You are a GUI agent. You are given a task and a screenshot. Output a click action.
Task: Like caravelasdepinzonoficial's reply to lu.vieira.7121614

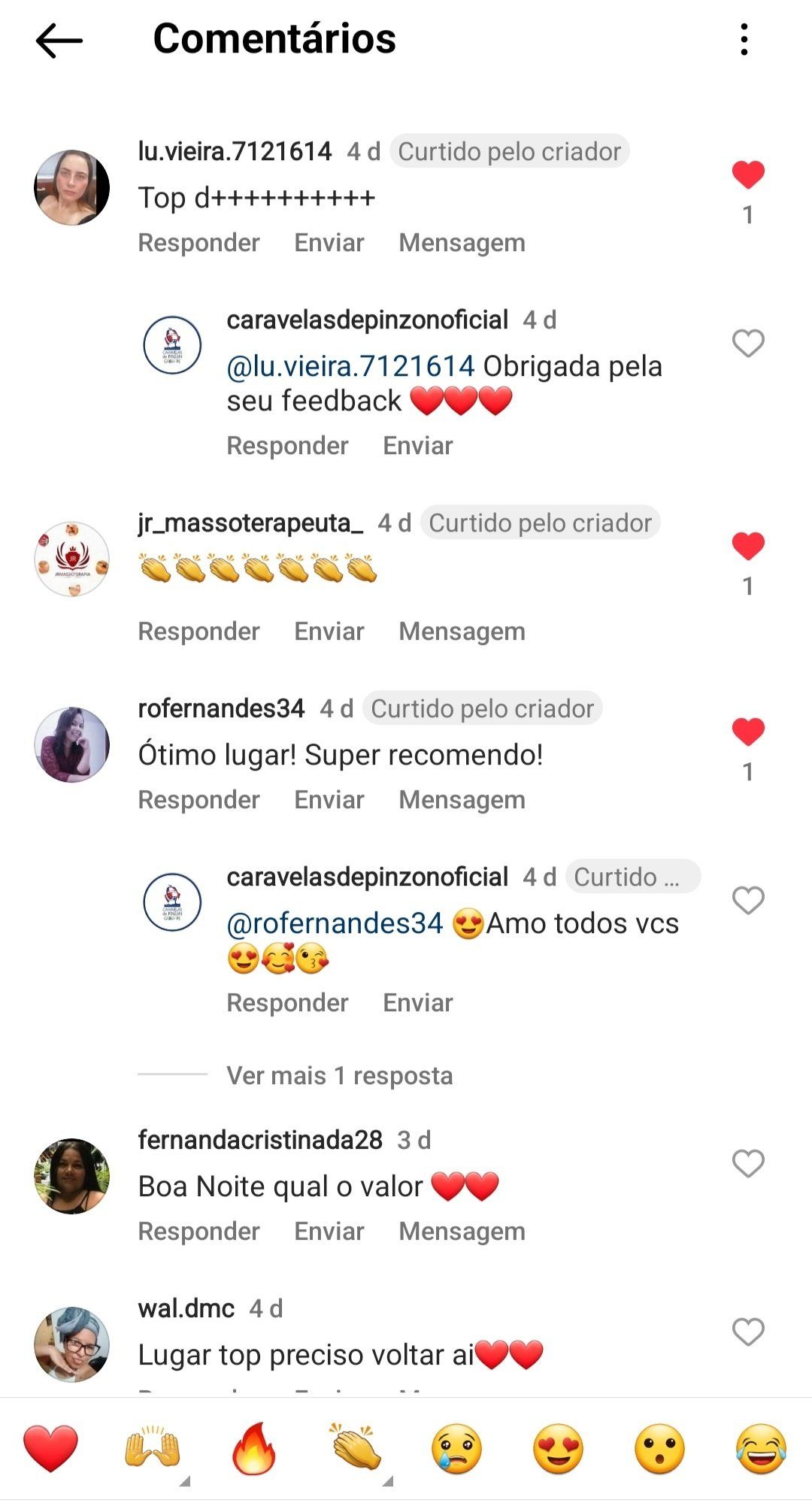(x=747, y=344)
